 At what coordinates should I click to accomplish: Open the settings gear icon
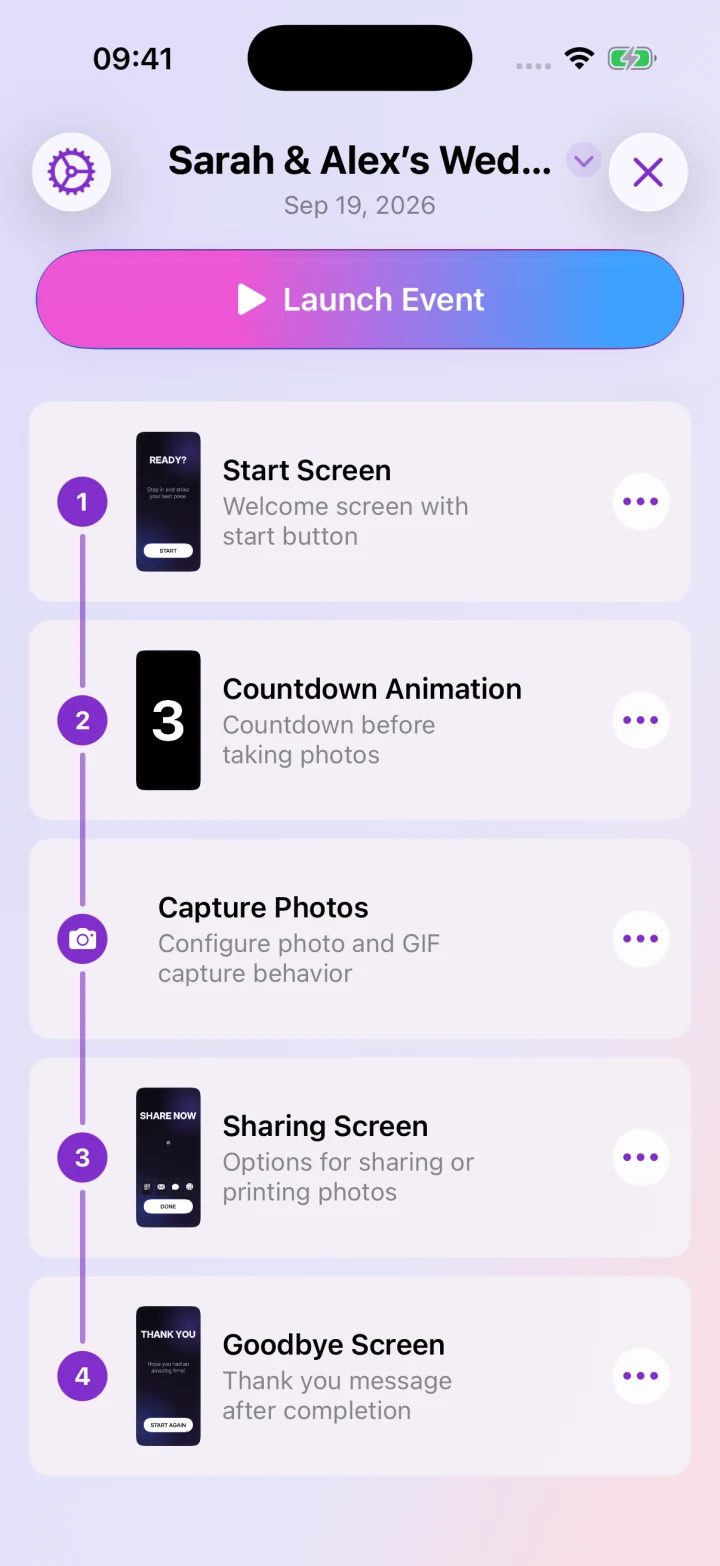(x=71, y=172)
